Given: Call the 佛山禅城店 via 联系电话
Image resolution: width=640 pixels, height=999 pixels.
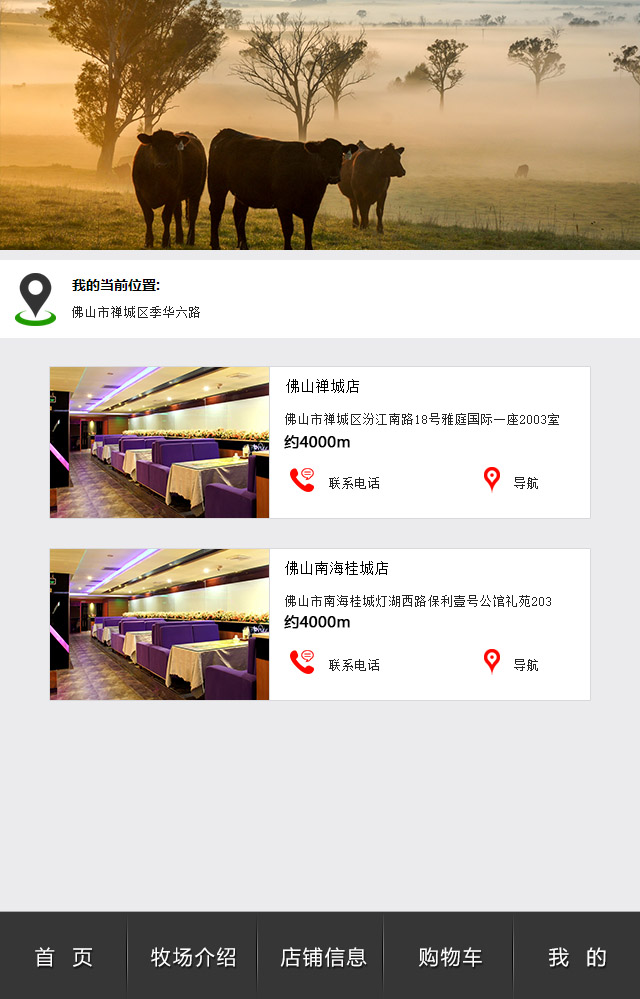Looking at the screenshot, I should [336, 482].
